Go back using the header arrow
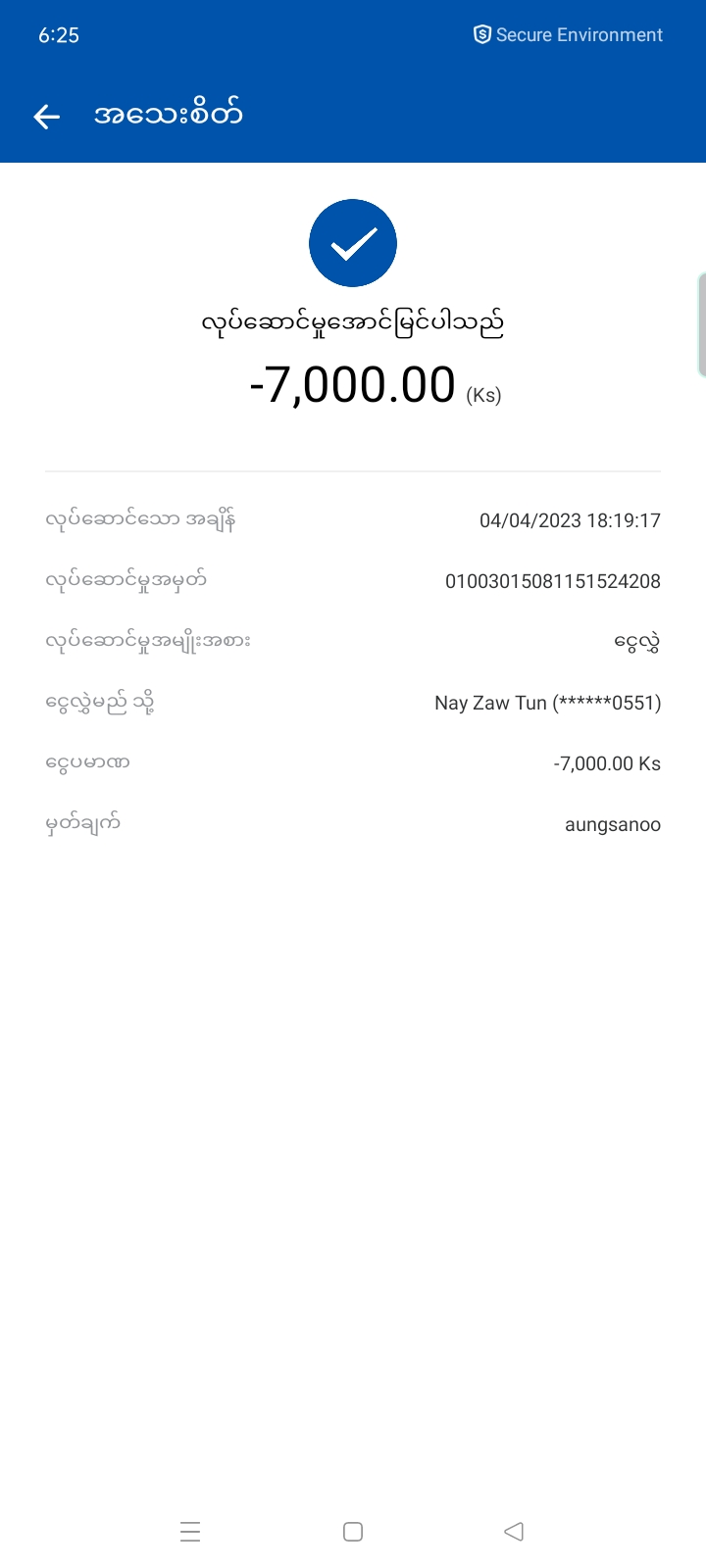 [x=47, y=117]
